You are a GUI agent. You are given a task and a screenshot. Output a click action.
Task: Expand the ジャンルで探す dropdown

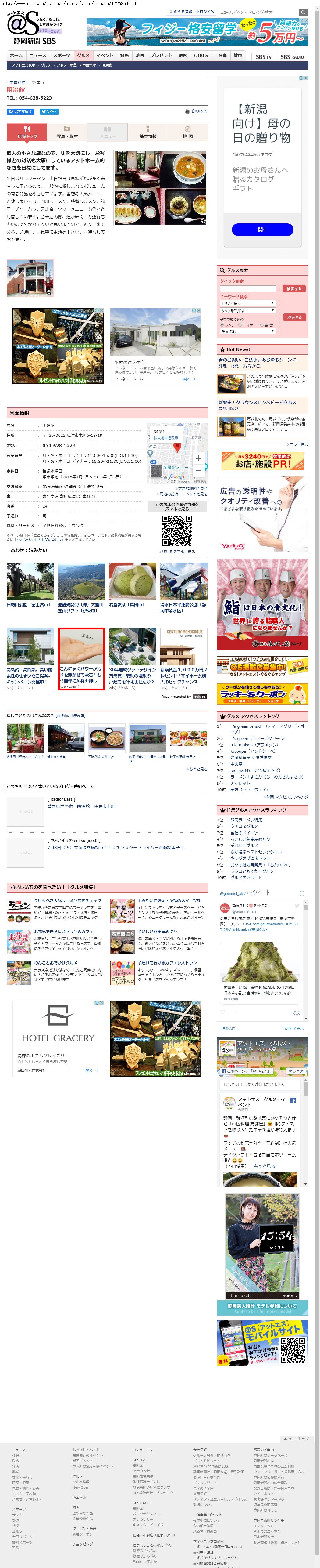248,310
